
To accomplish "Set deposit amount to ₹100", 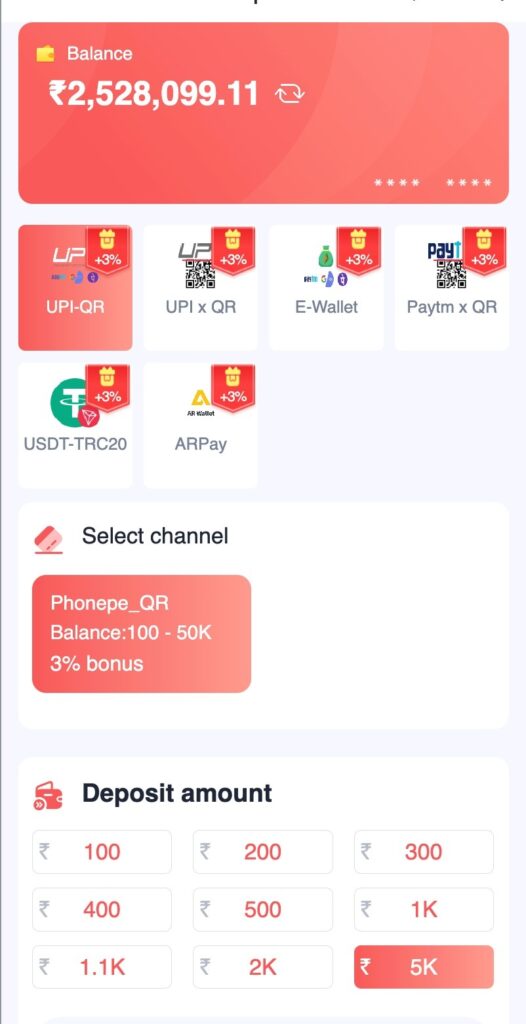I will pyautogui.click(x=102, y=852).
